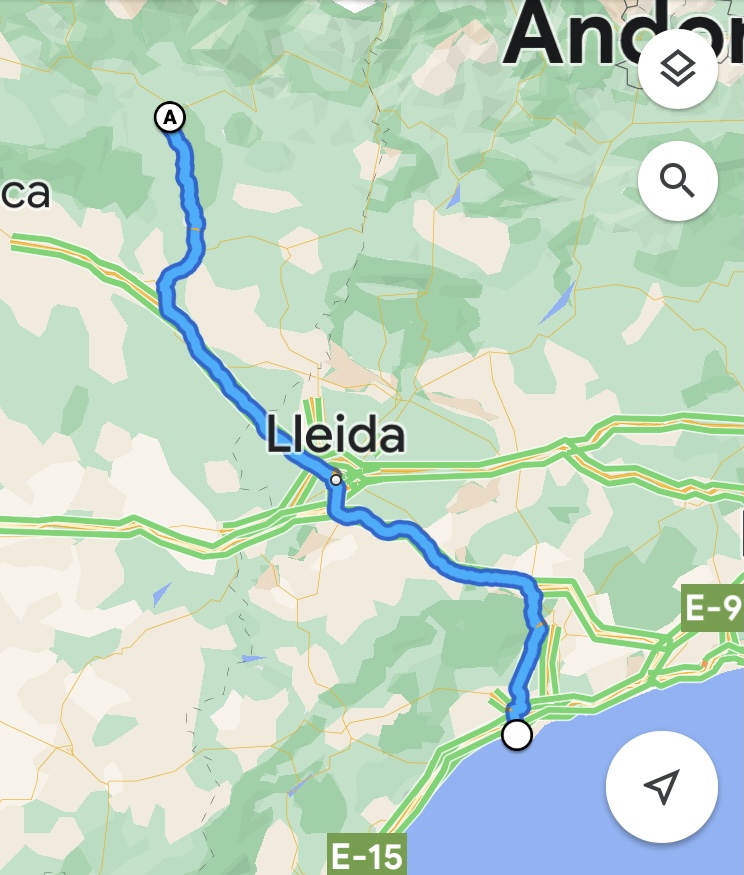This screenshot has height=875, width=744.
Task: Select the white destination marker on the coast
Action: coord(517,735)
